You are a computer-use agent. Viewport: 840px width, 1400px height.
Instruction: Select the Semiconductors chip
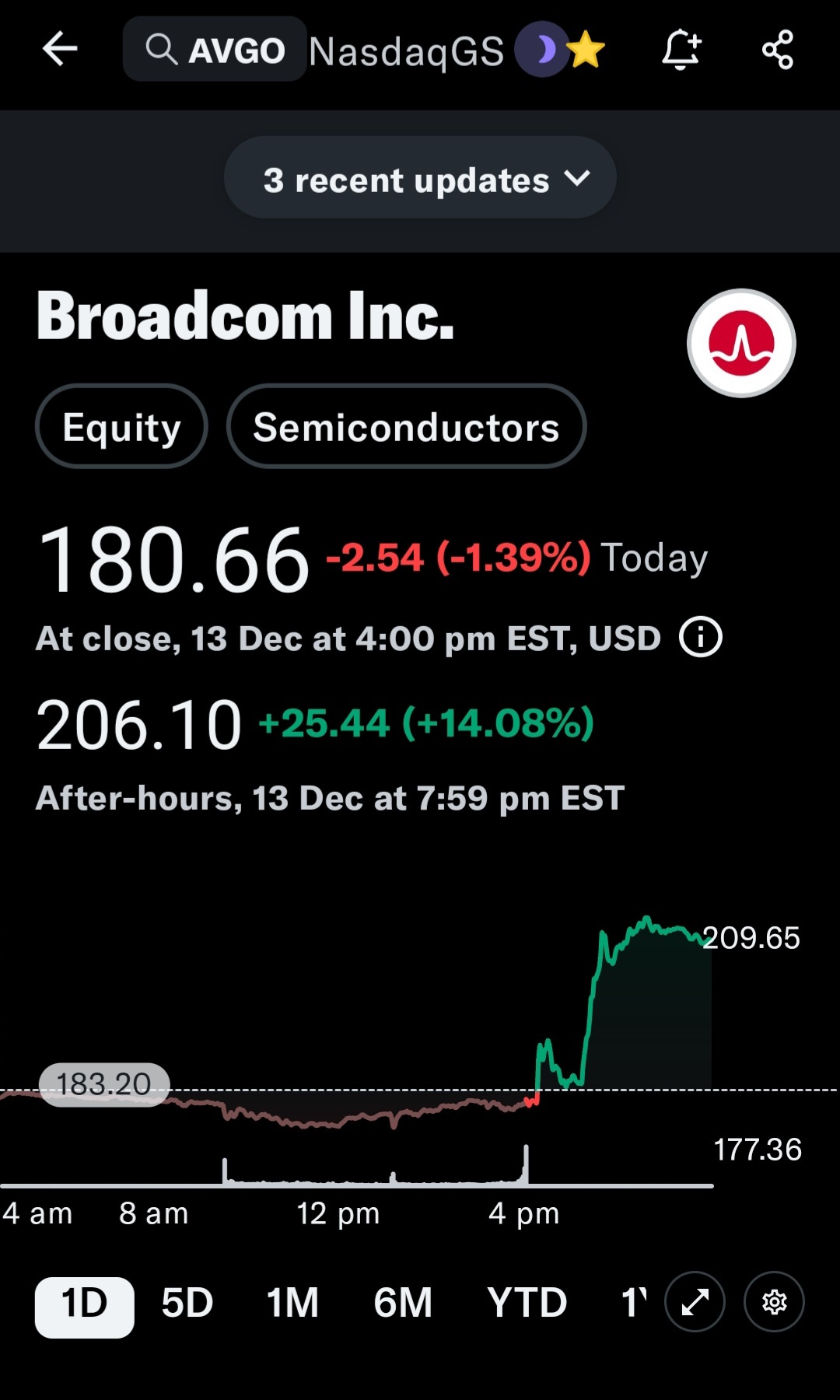pyautogui.click(x=406, y=427)
